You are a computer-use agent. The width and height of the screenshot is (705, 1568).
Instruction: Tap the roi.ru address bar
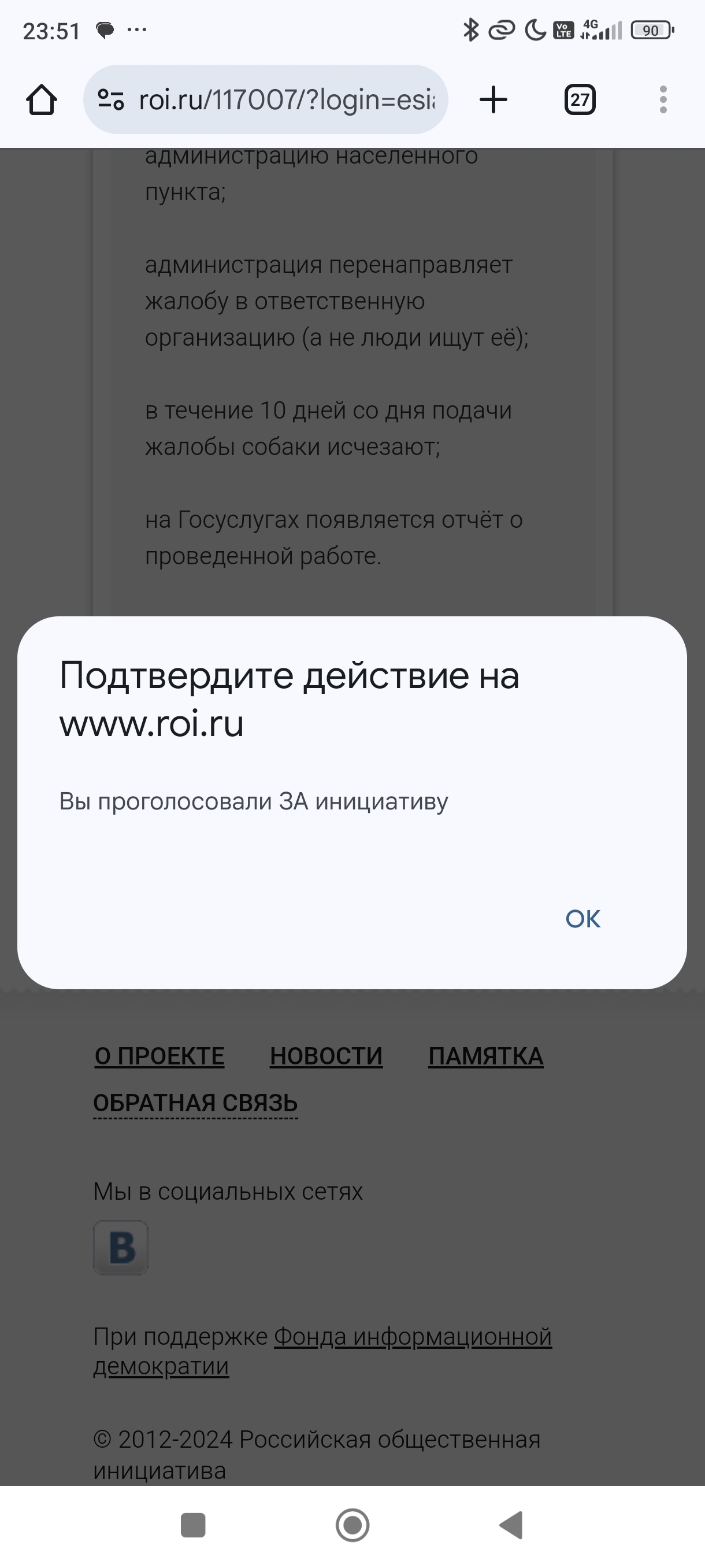point(286,99)
